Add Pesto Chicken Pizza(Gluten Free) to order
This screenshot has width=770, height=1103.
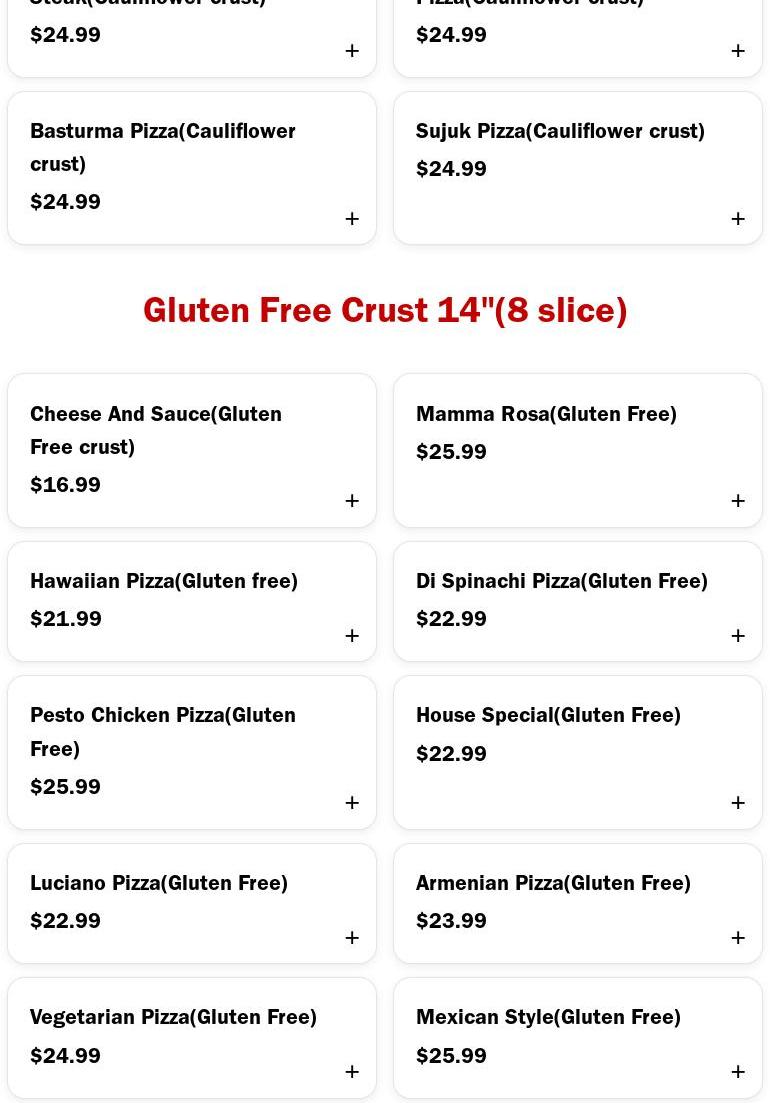tap(352, 803)
